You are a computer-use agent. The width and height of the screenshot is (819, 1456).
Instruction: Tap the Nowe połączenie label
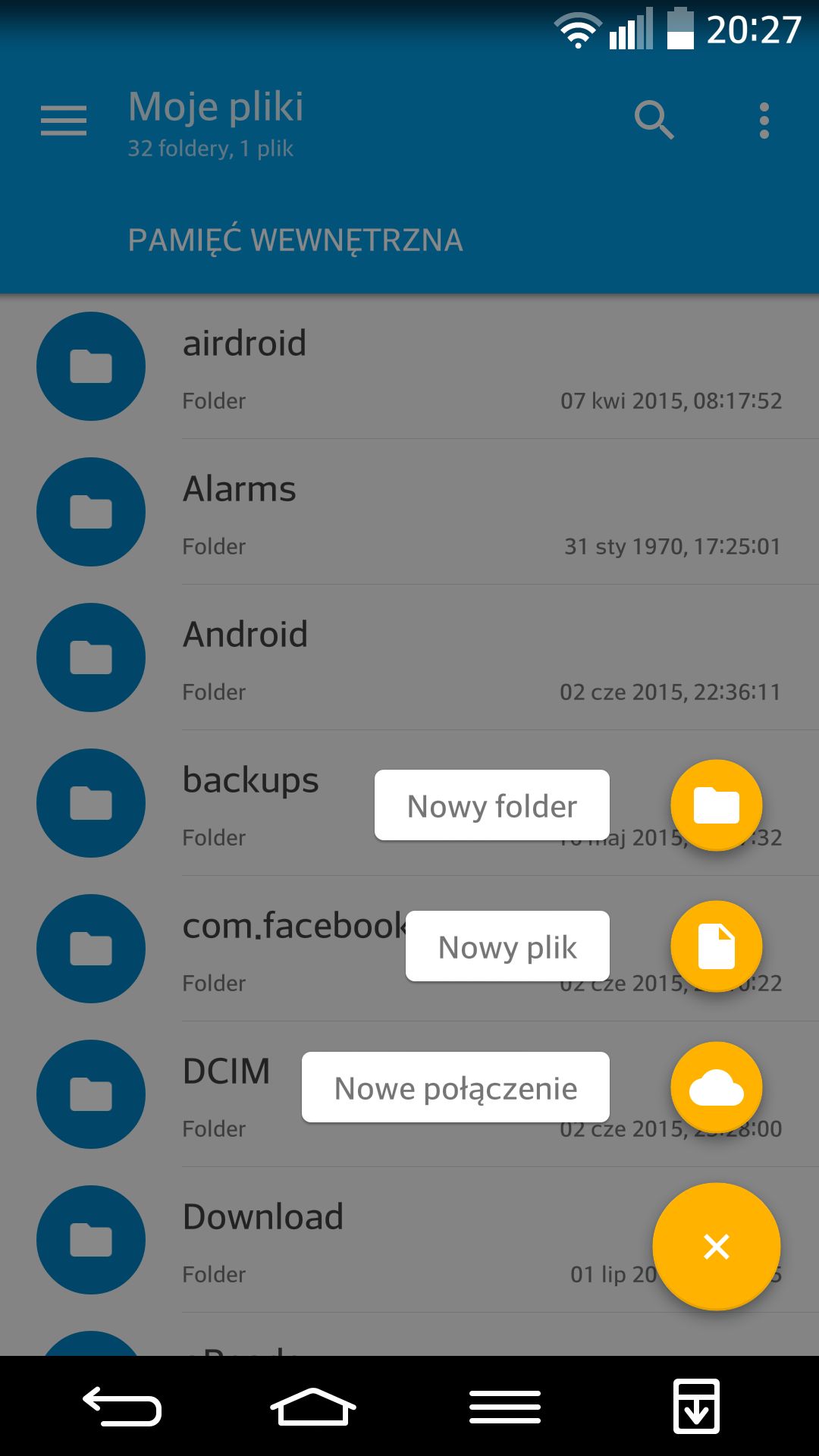(456, 1087)
